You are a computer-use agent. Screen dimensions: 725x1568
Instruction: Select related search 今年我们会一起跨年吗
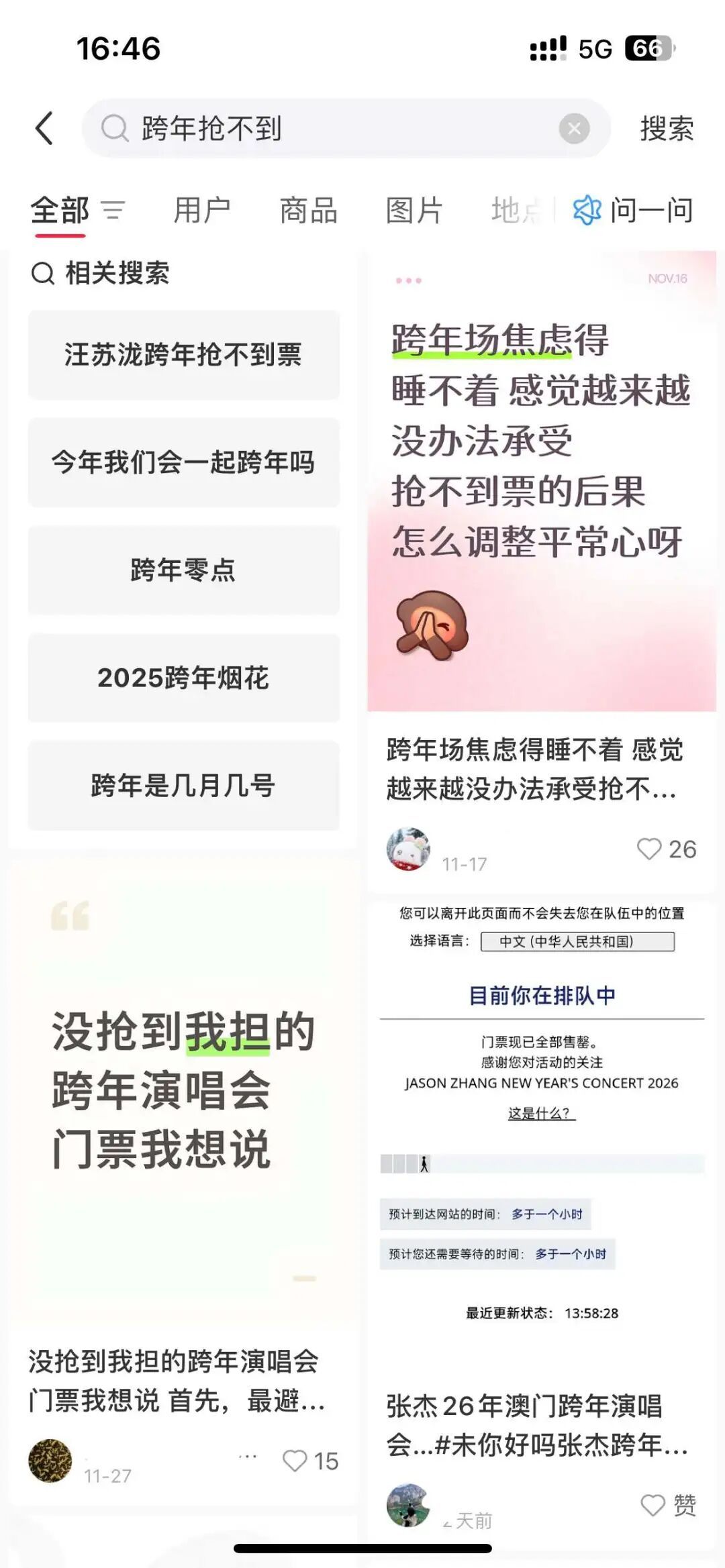click(x=183, y=462)
